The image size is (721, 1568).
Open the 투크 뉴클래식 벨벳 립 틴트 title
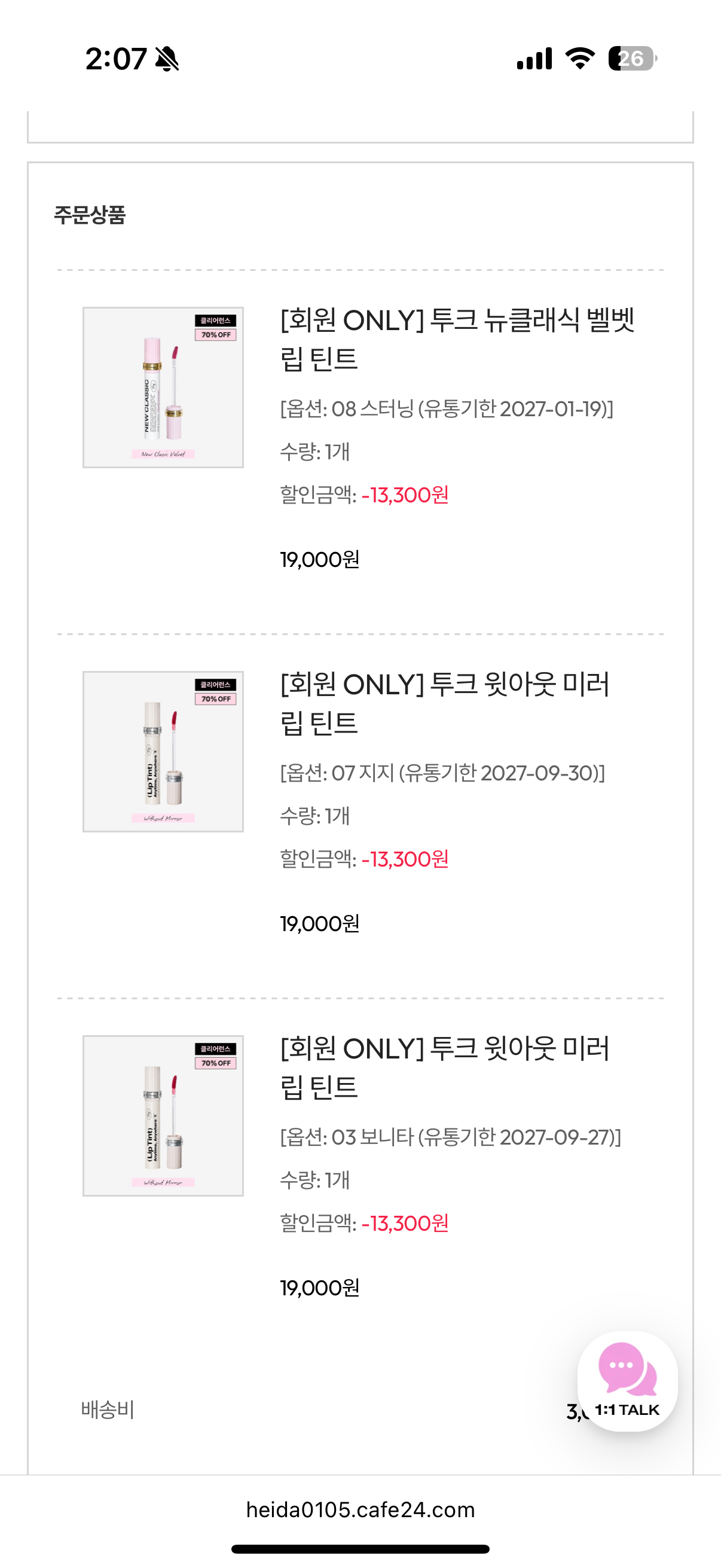457,339
